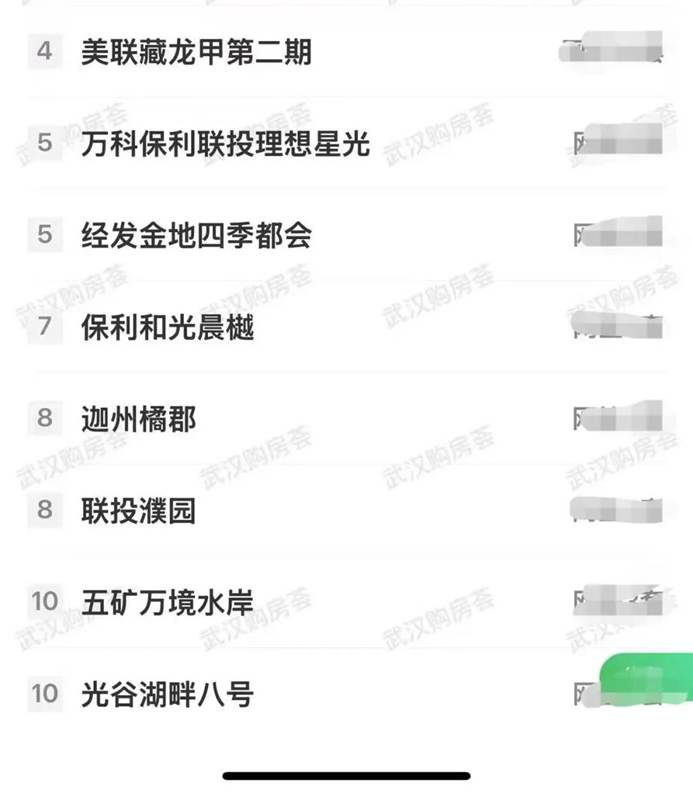693x793 pixels.
Task: Open the 美联藏龙甲第二期 listing
Action: pyautogui.click(x=196, y=51)
